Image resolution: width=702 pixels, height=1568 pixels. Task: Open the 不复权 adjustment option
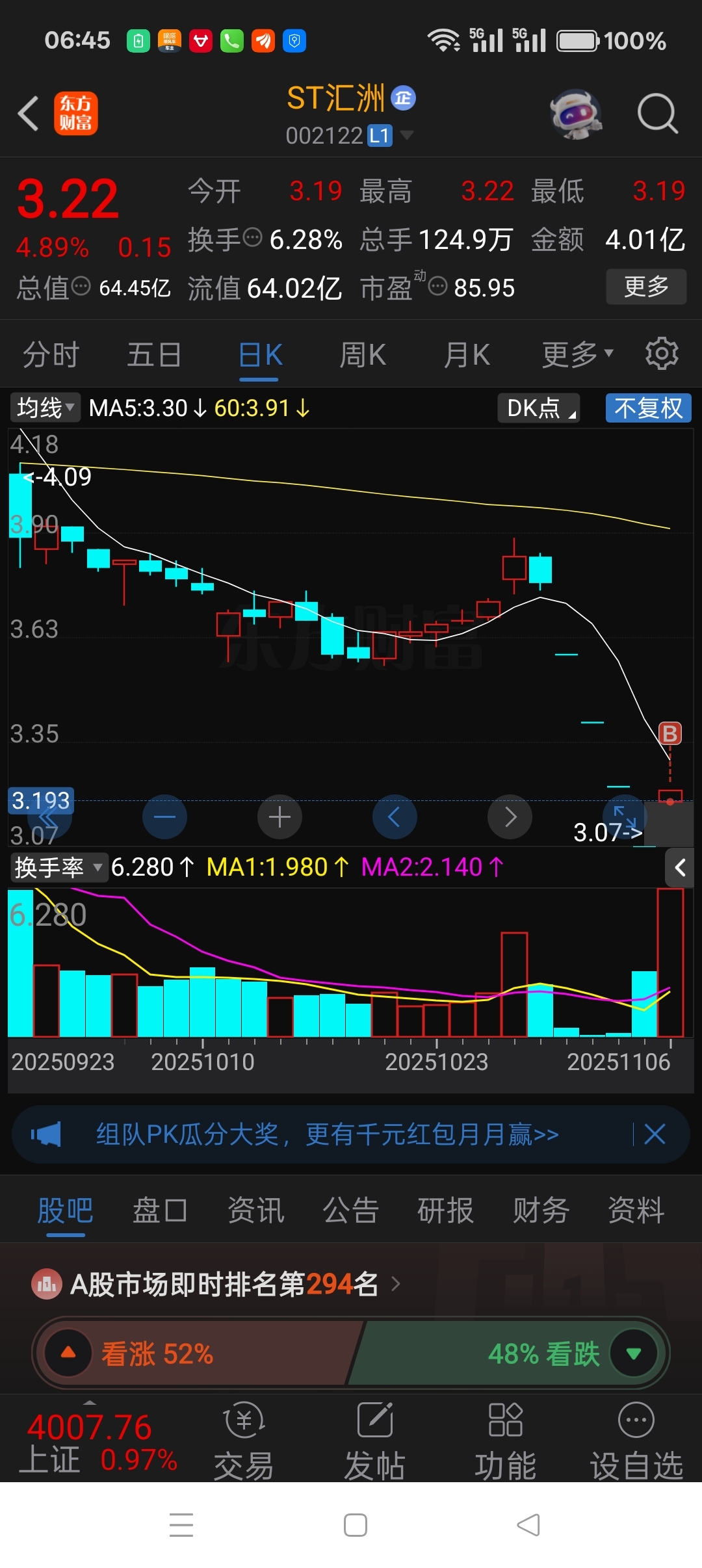coord(648,408)
